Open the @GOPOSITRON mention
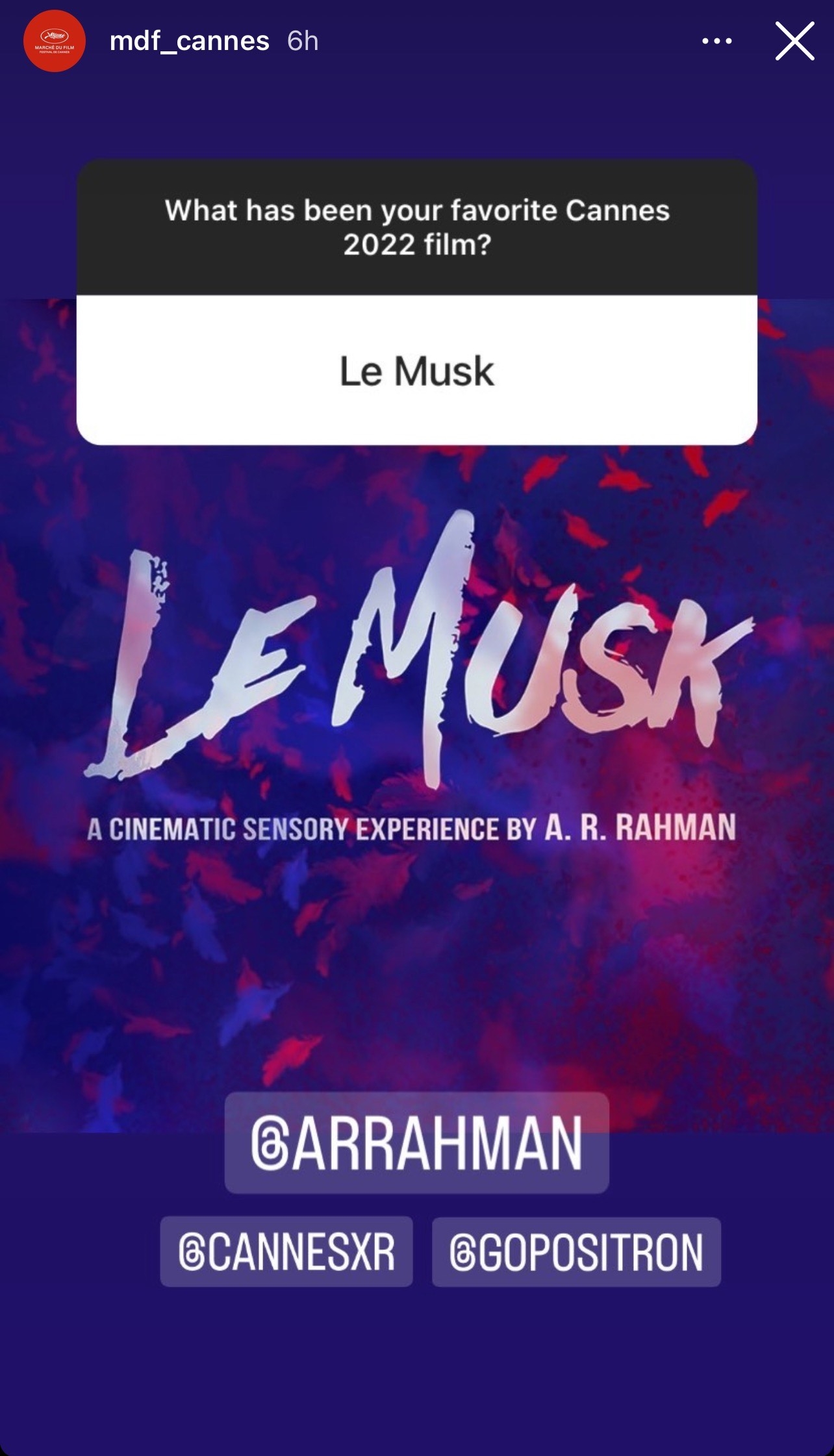Image resolution: width=834 pixels, height=1456 pixels. click(x=576, y=1251)
